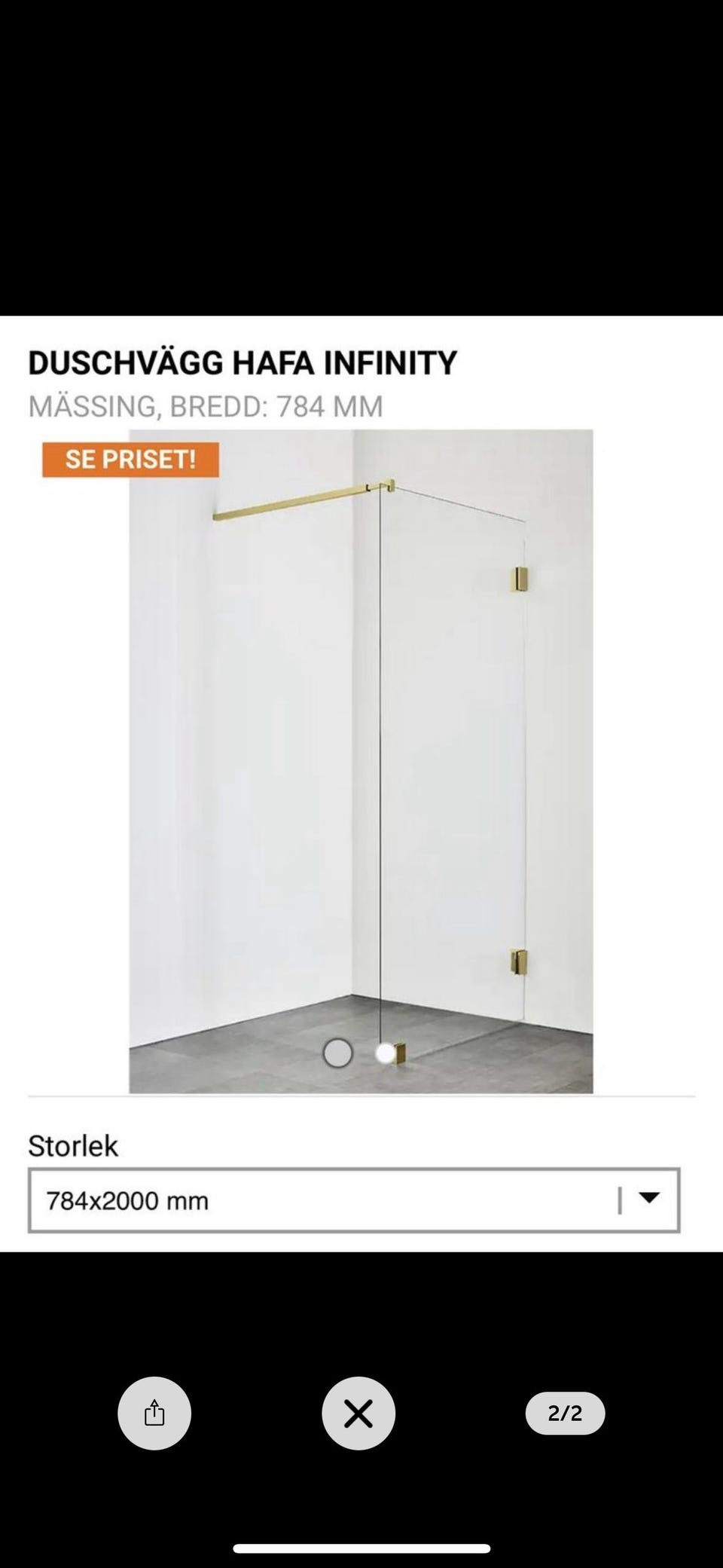
Task: Tap the shower wall product photo
Action: [x=361, y=753]
